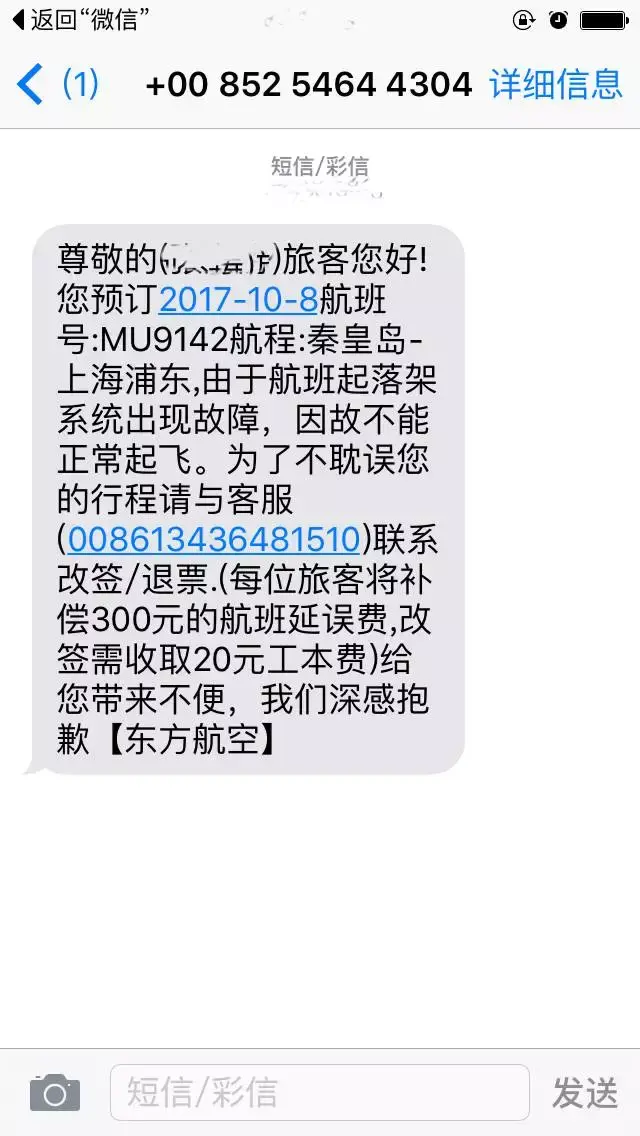The width and height of the screenshot is (640, 1136).
Task: Open the camera attachment icon
Action: [x=55, y=1092]
